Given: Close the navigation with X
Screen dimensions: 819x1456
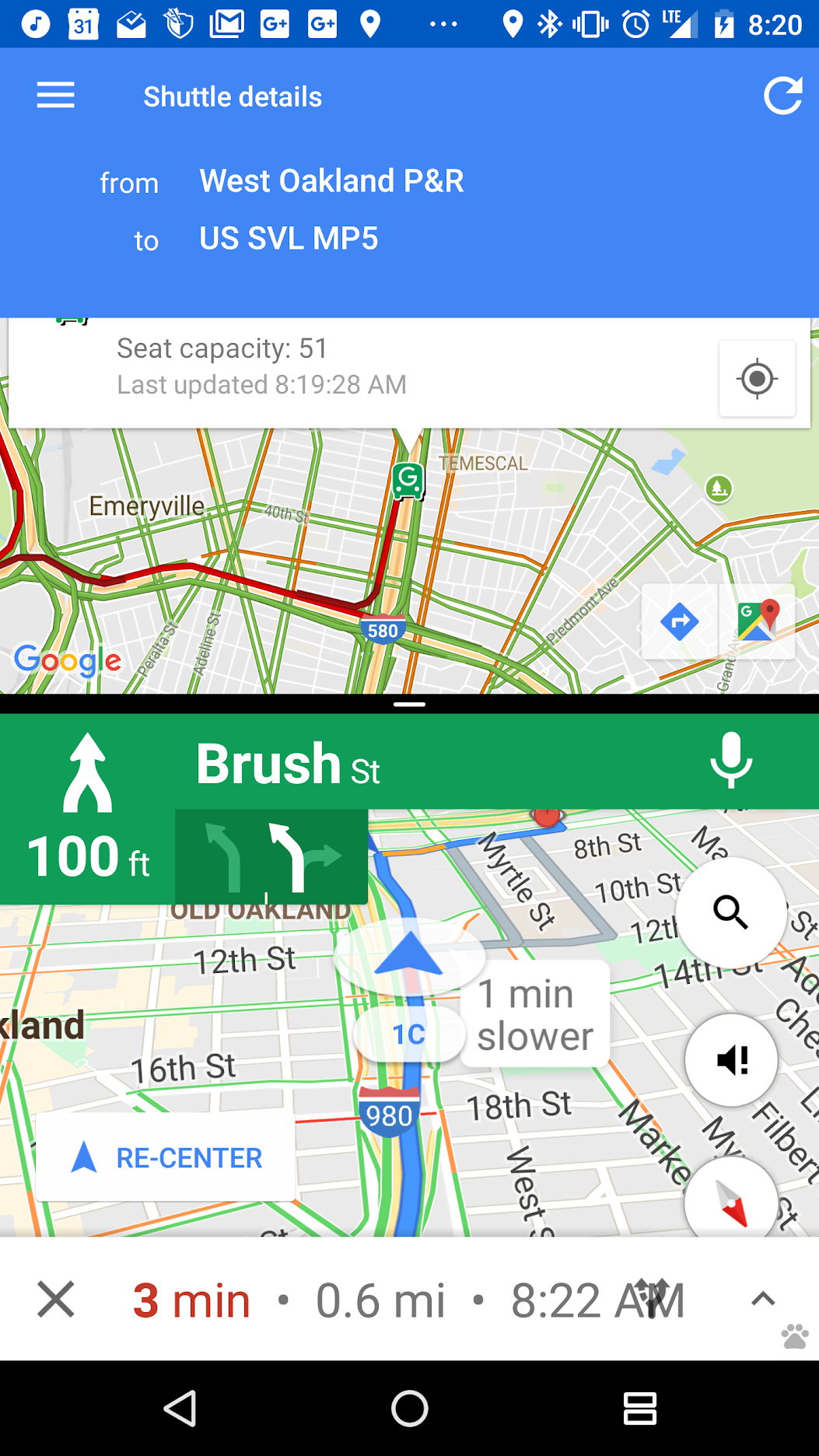Looking at the screenshot, I should pos(56,1299).
